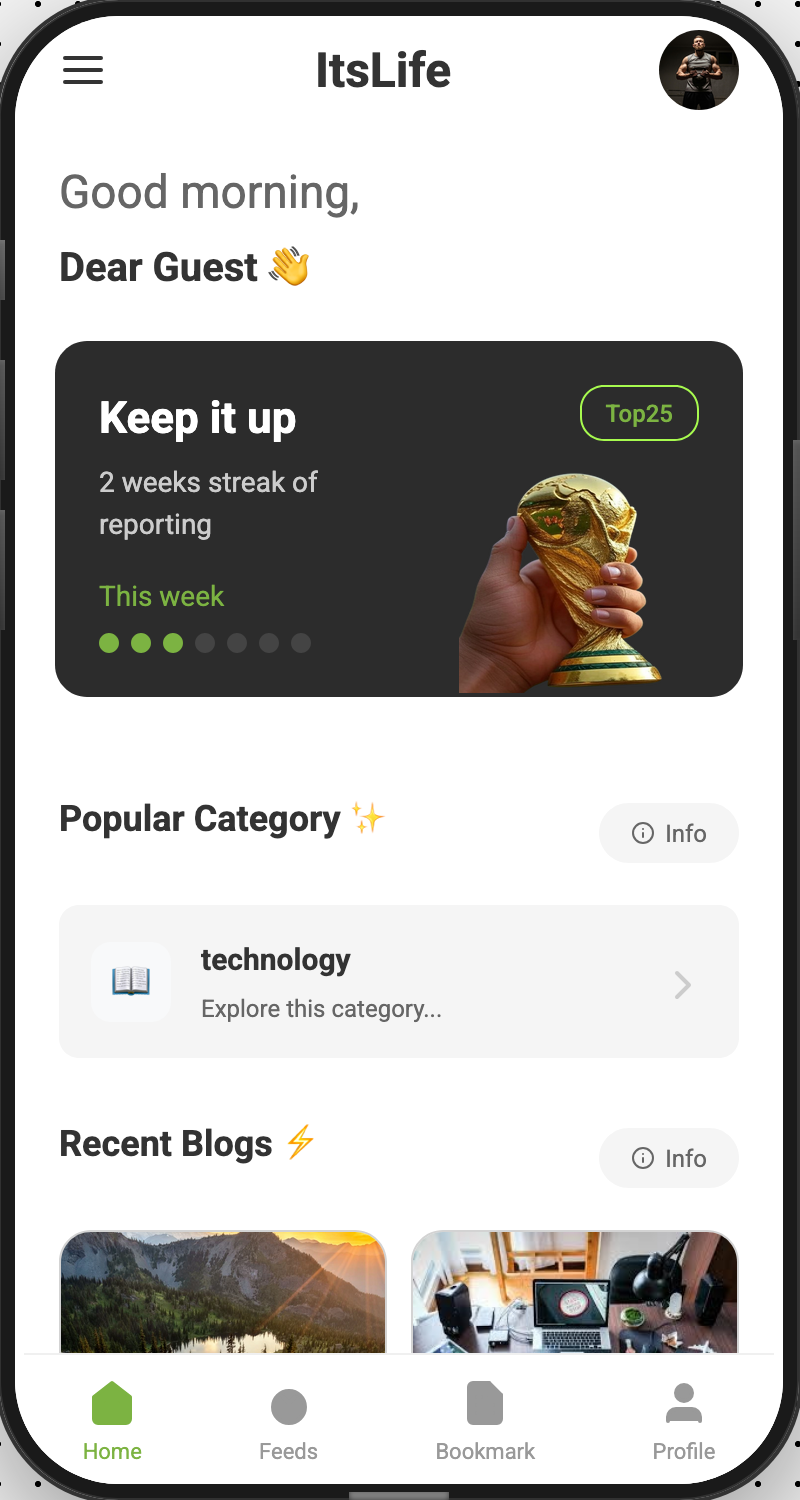Screen dimensions: 800x1500
Task: Select the Home tab
Action: 112,1422
